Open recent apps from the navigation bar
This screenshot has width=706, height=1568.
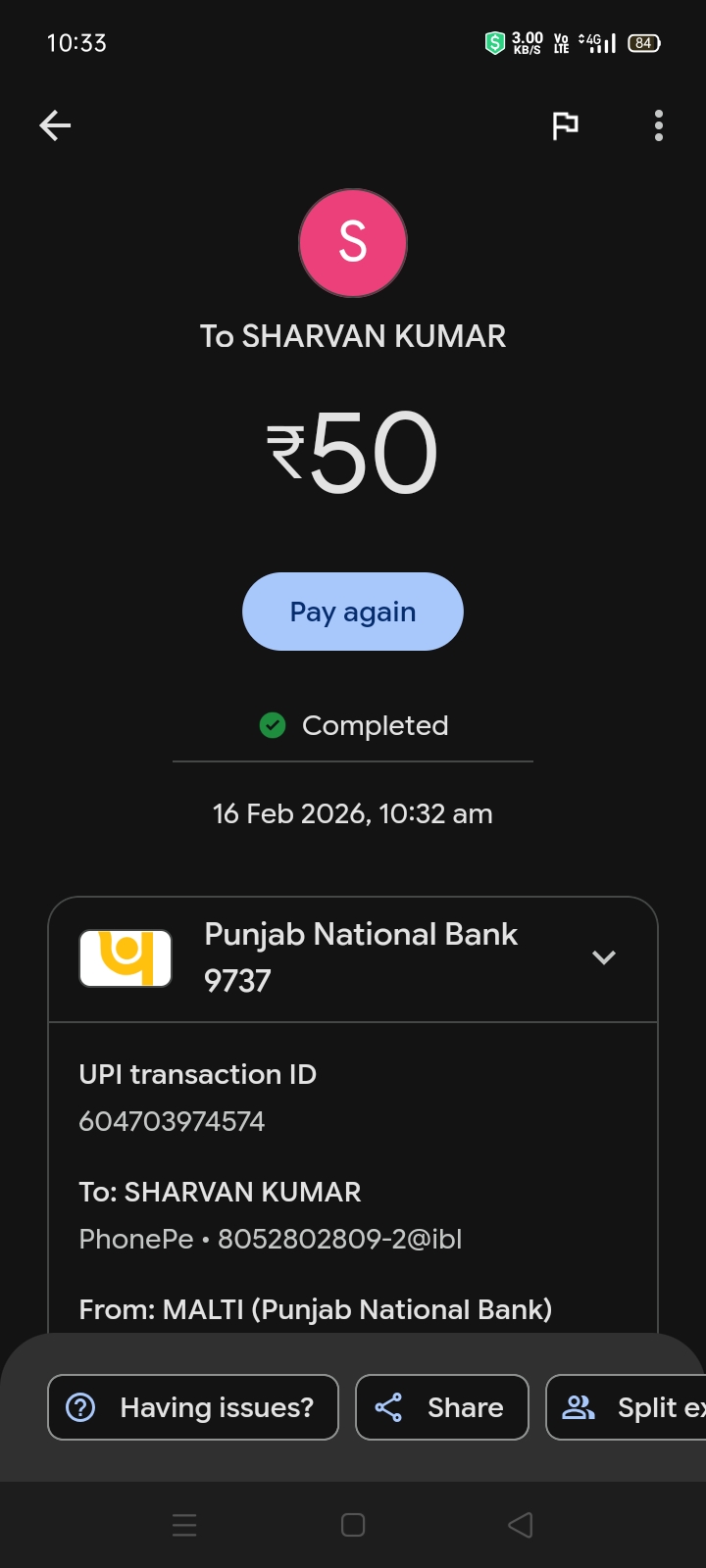pyautogui.click(x=184, y=1525)
